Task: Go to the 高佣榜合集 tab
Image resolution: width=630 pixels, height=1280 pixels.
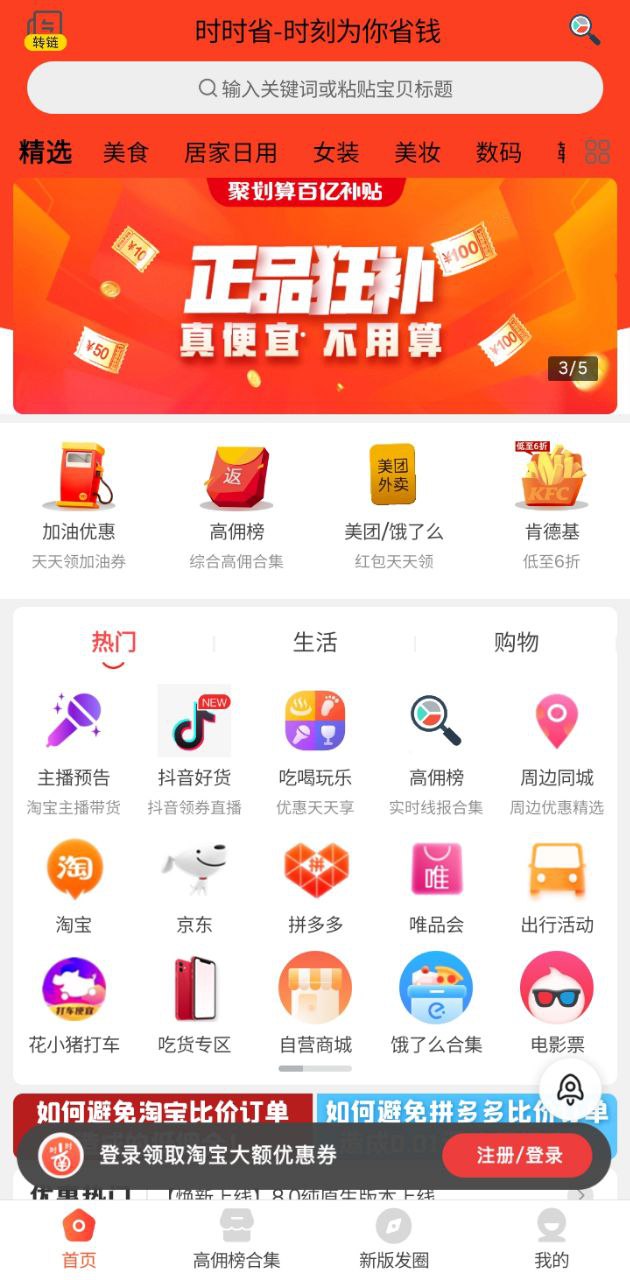Action: (x=236, y=1240)
